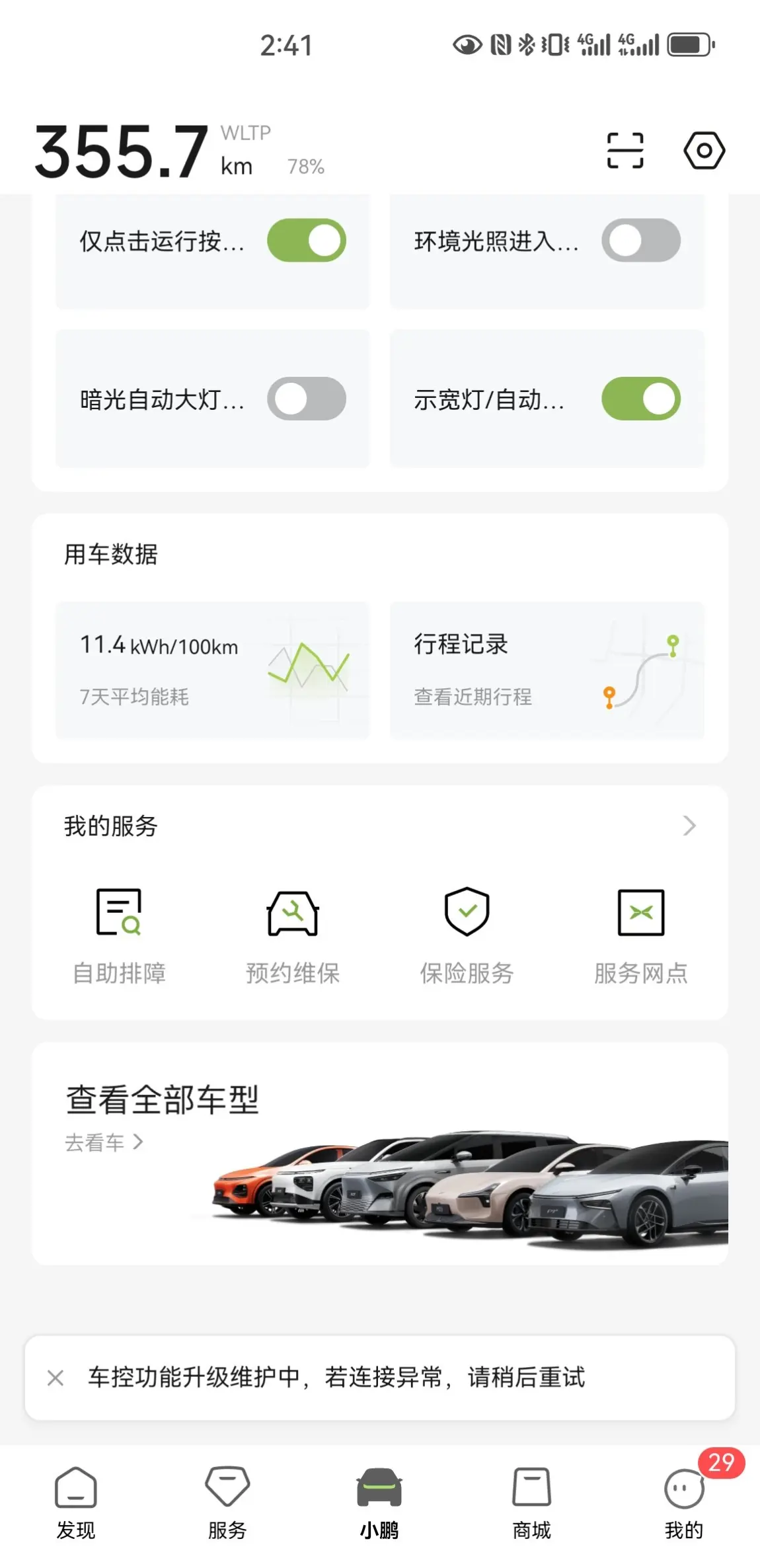Open 7天平均能耗 energy card
760x1568 pixels.
(212, 670)
